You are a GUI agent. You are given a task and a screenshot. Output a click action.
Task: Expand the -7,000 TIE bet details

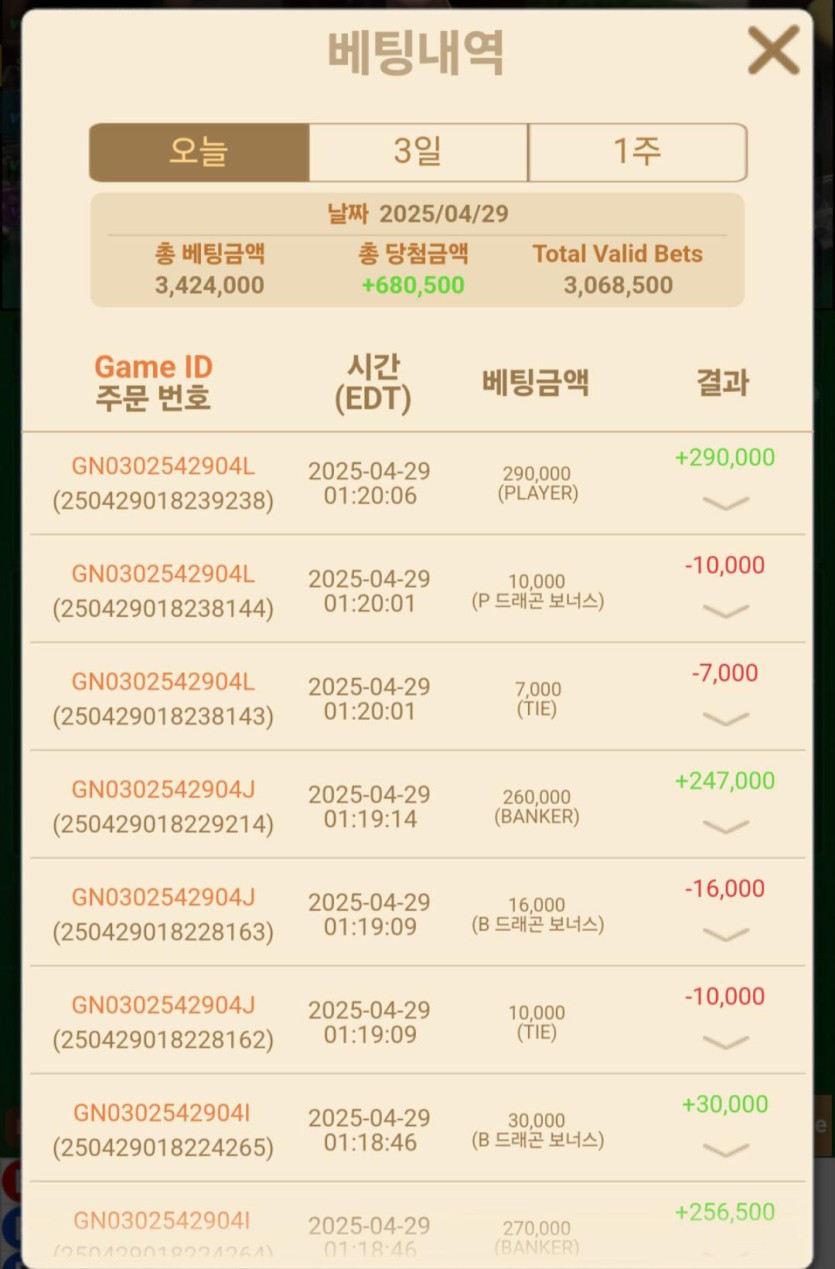click(726, 719)
